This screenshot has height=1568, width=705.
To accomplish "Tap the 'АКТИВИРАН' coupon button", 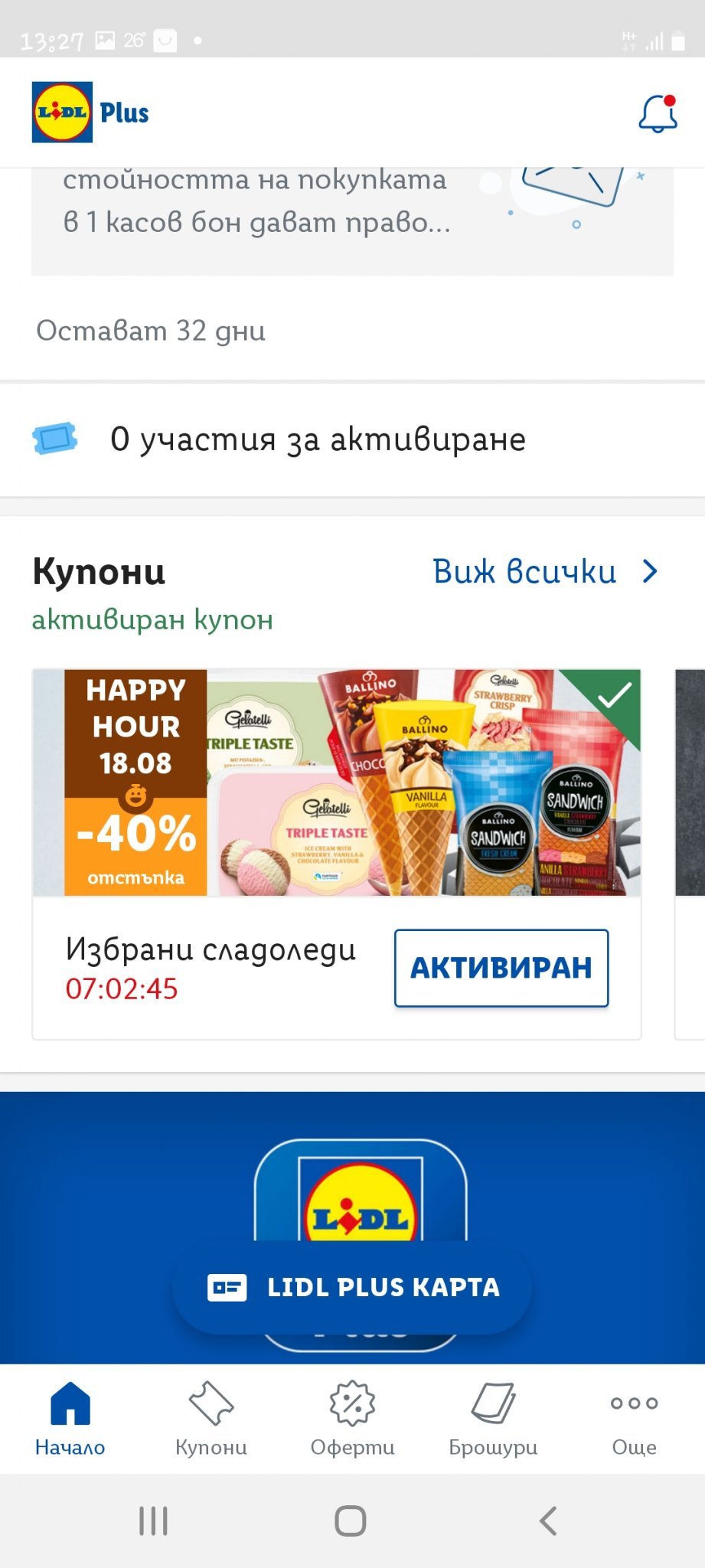I will [501, 968].
